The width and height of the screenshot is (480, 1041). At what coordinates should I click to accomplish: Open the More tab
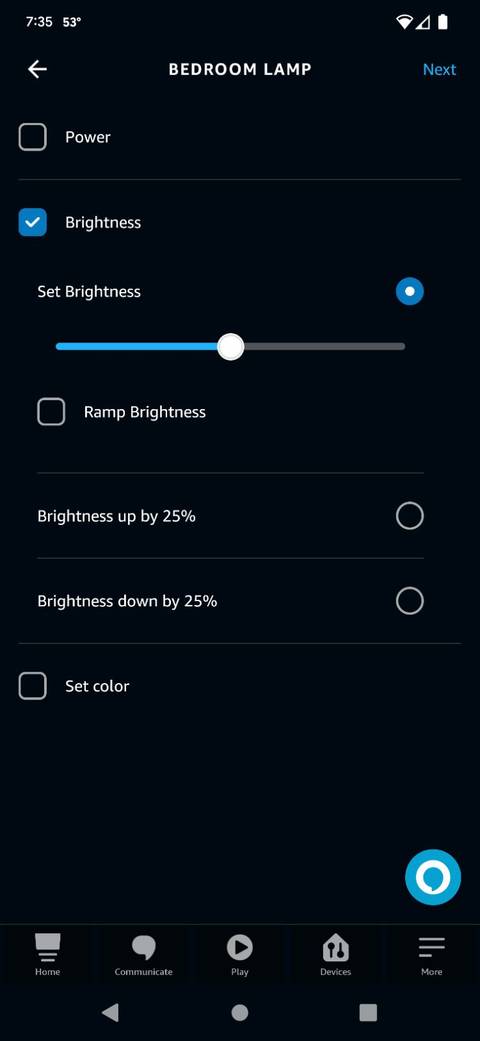click(432, 955)
